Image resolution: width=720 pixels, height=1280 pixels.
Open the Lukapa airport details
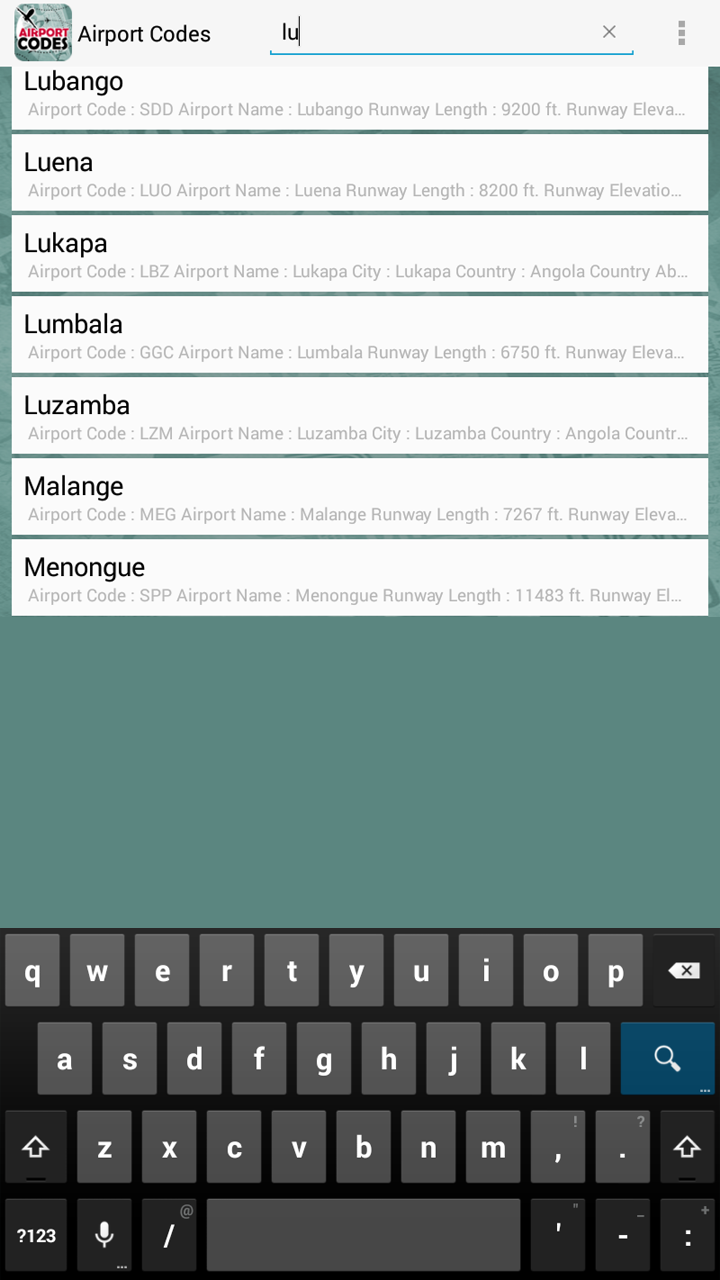pyautogui.click(x=360, y=257)
